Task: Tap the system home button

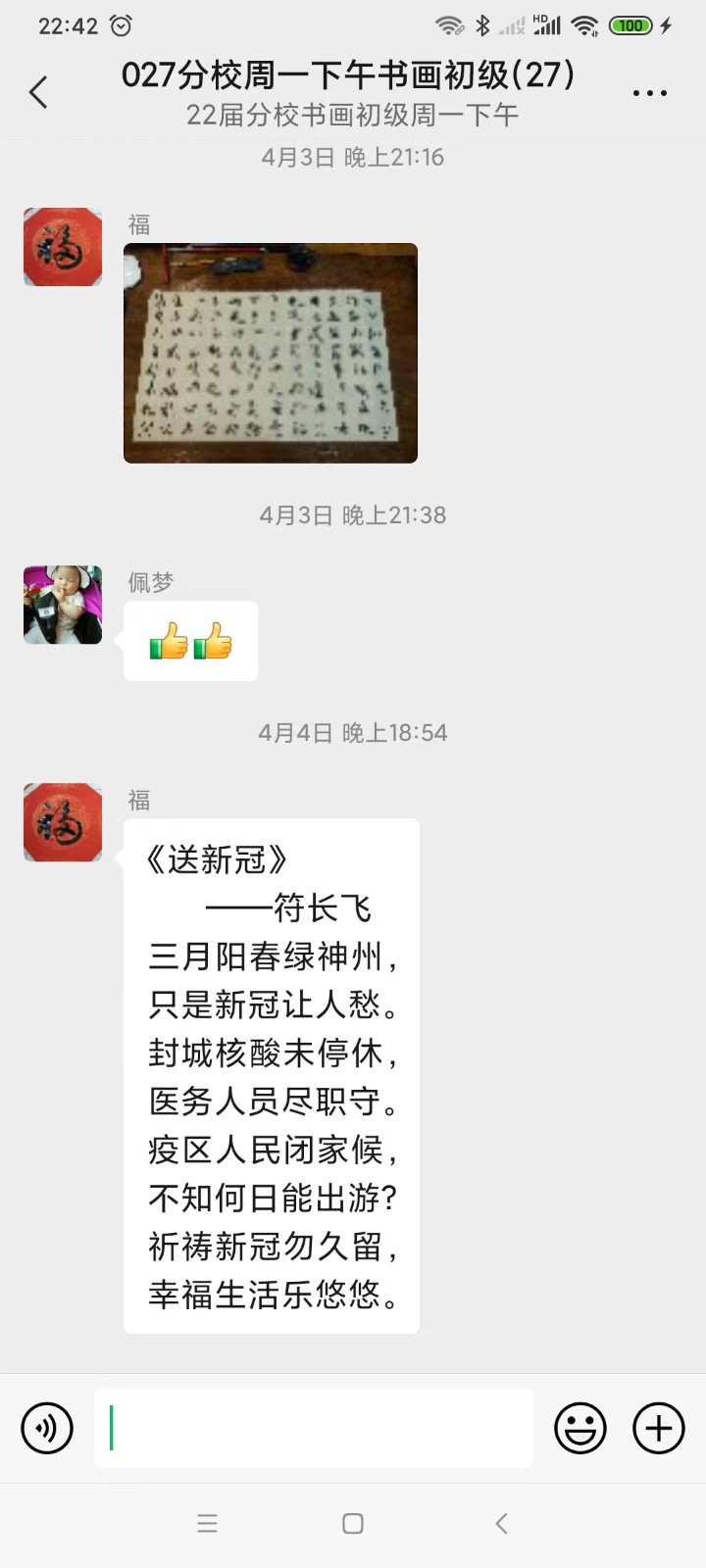Action: point(353,1523)
